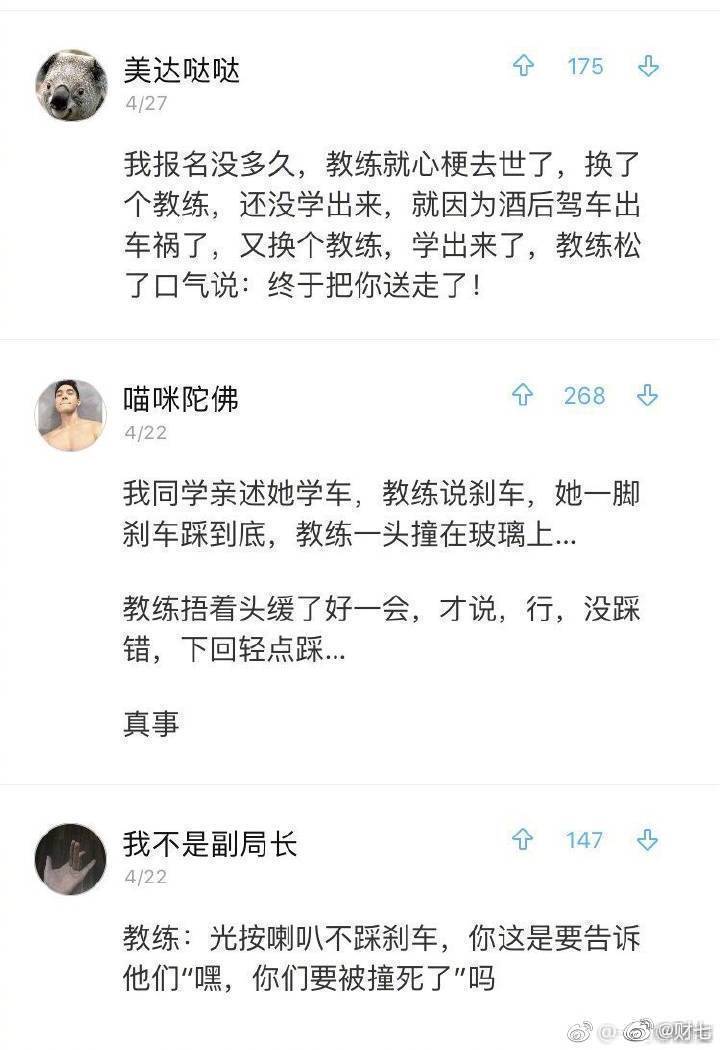Downvote the comment by 美达哒哒

coord(648,67)
